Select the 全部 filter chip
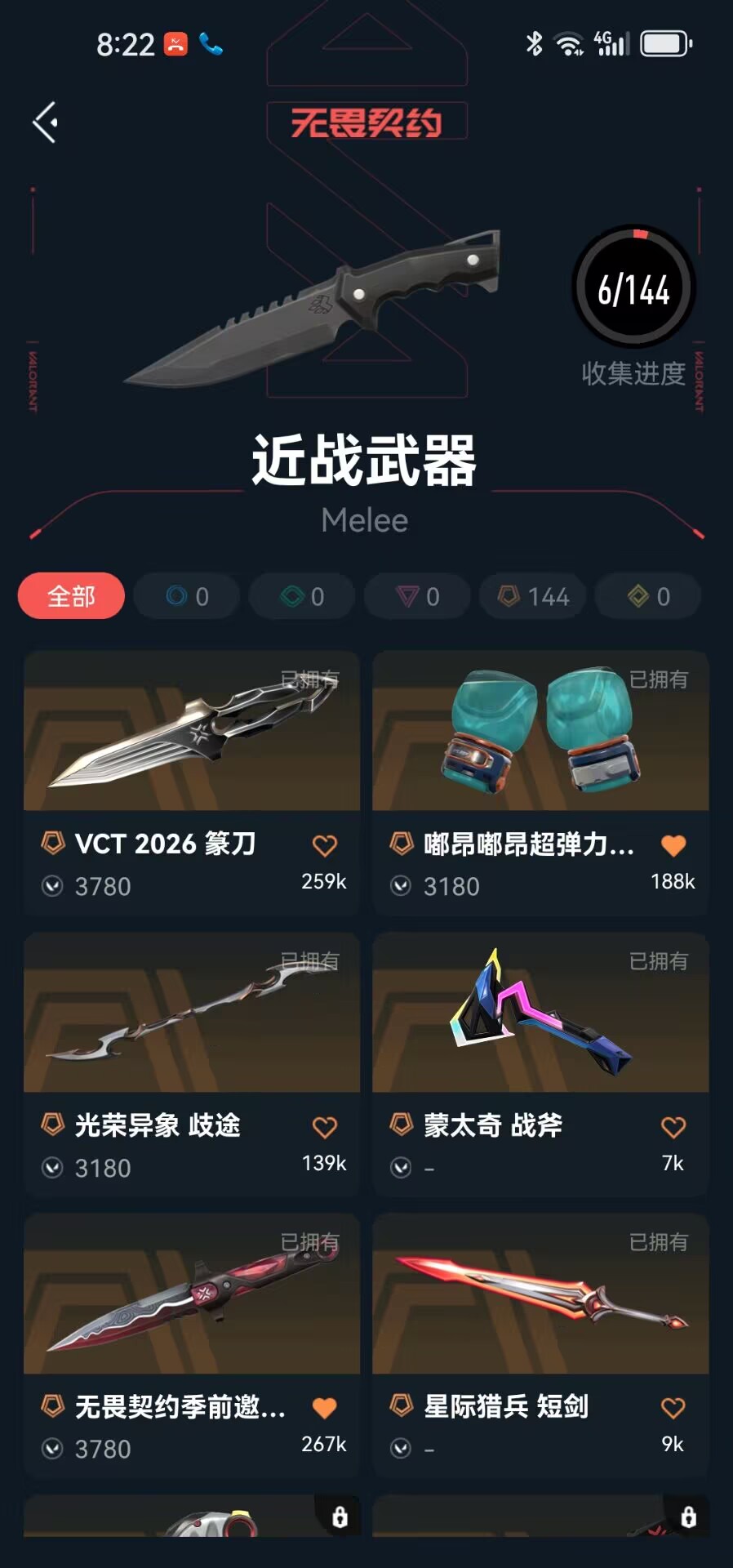Viewport: 733px width, 1568px height. (x=71, y=596)
